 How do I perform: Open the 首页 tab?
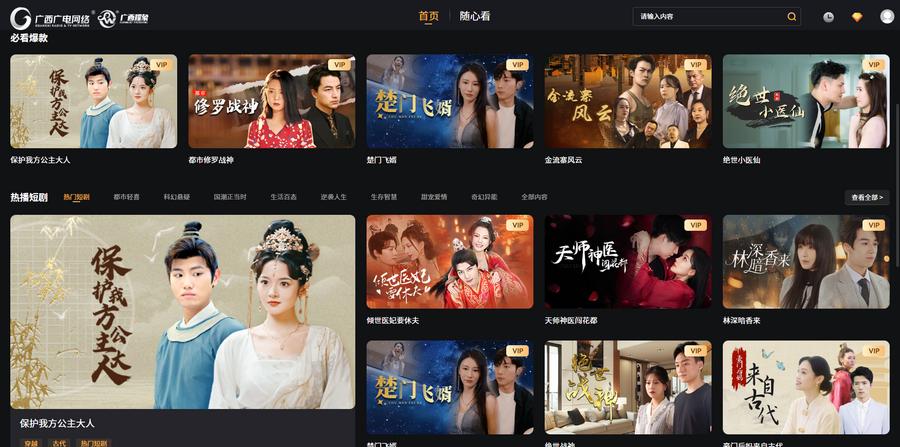click(x=428, y=16)
